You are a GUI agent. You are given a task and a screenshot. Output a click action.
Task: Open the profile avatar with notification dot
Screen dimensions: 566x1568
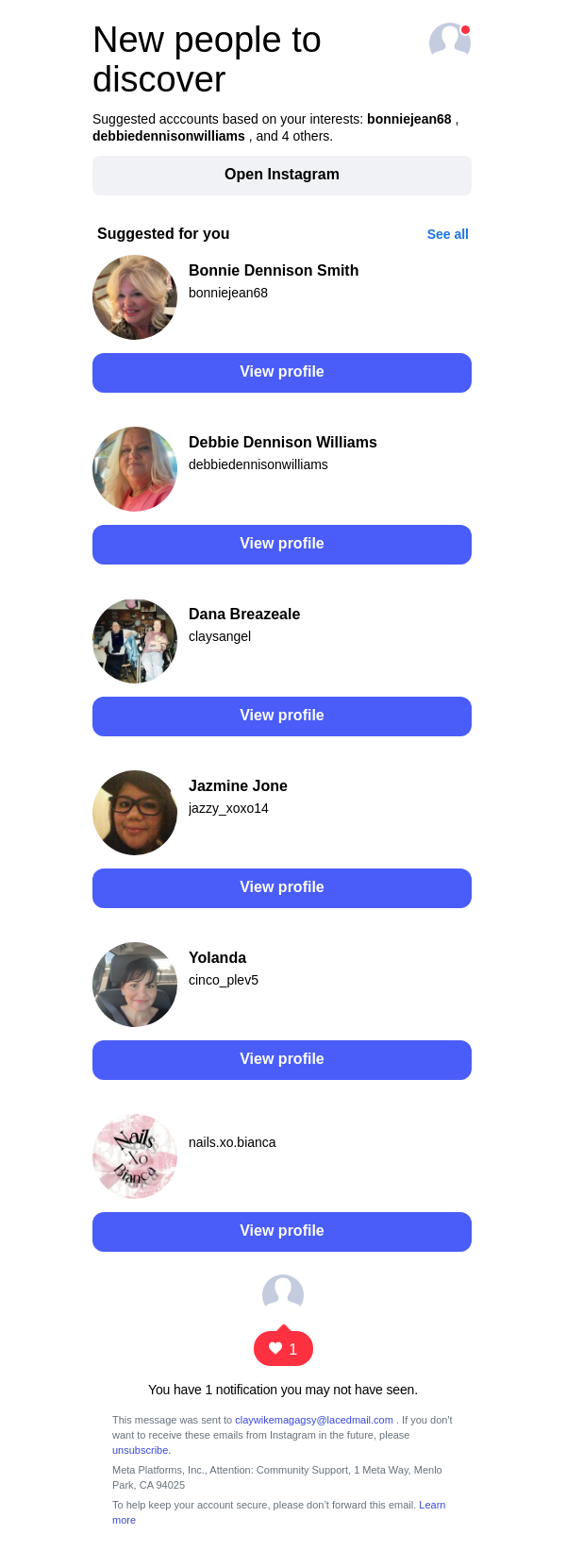point(449,41)
